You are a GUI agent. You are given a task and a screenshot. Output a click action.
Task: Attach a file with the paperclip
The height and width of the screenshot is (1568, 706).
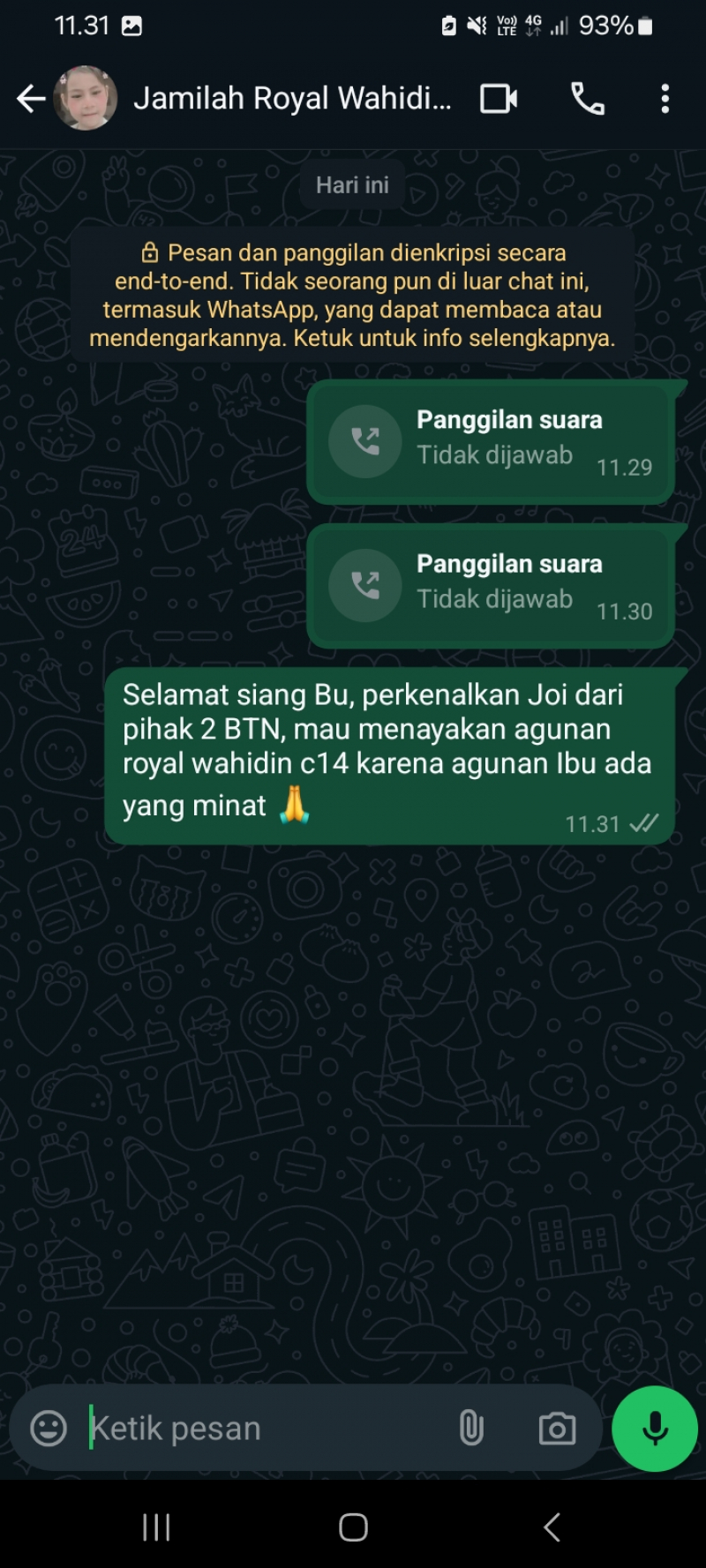pos(471,1428)
